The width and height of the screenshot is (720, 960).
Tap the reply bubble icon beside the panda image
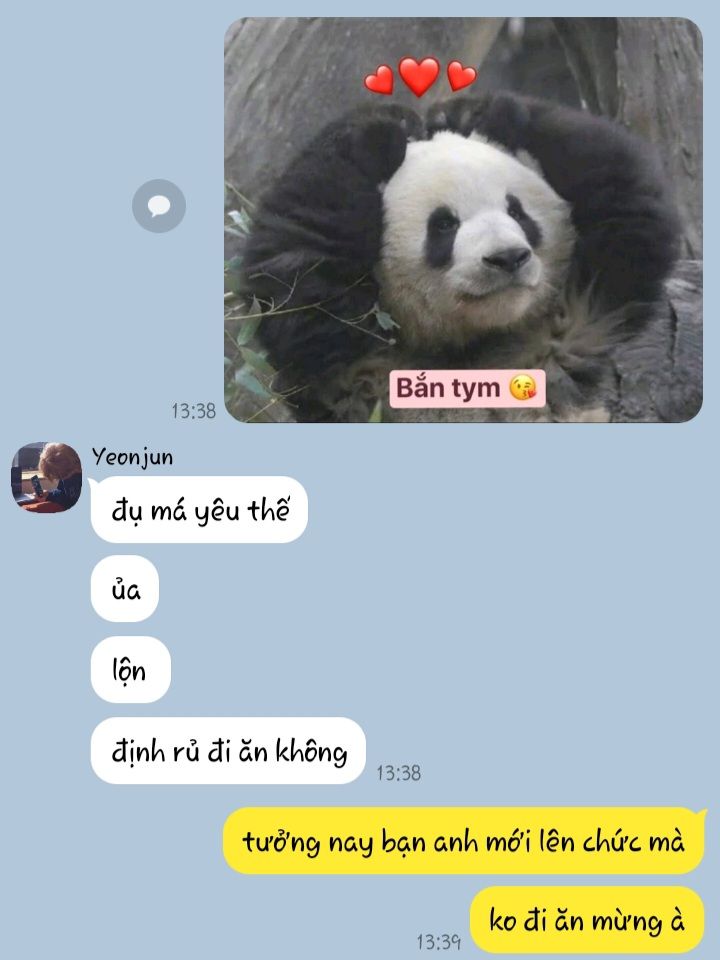159,206
